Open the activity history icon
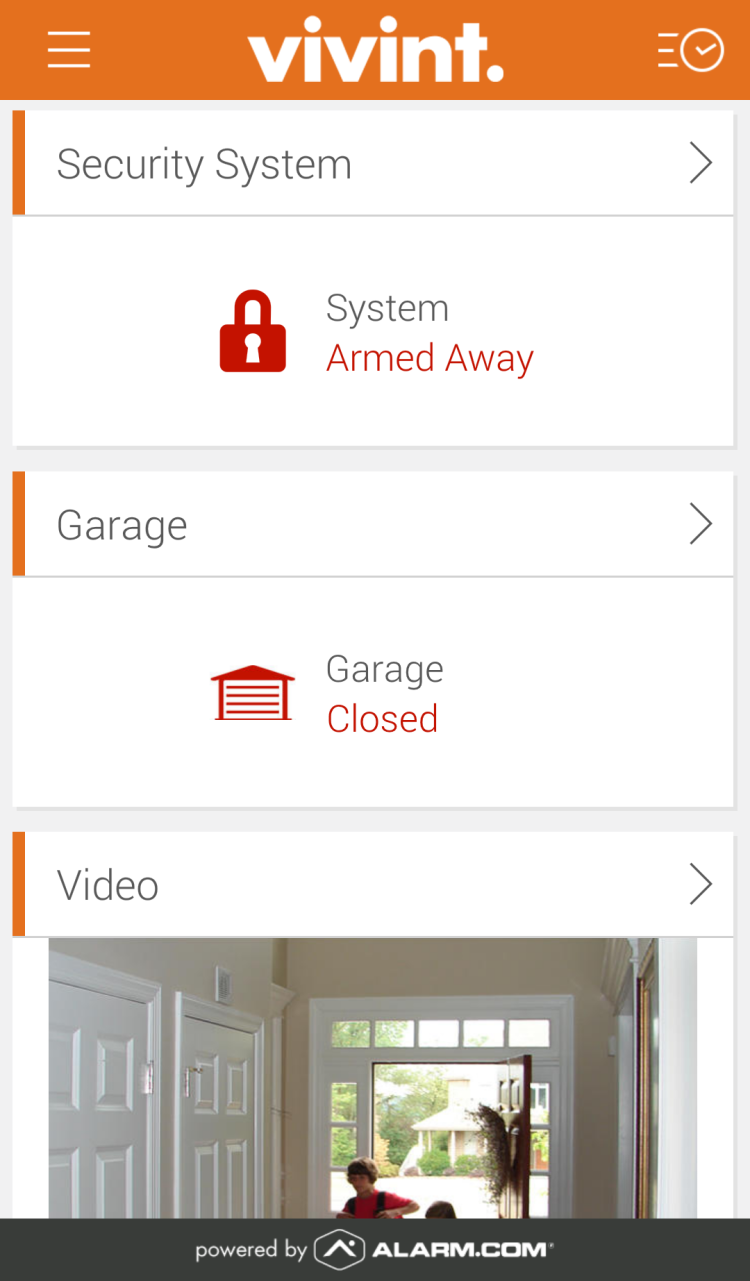The height and width of the screenshot is (1281, 750). (690, 49)
